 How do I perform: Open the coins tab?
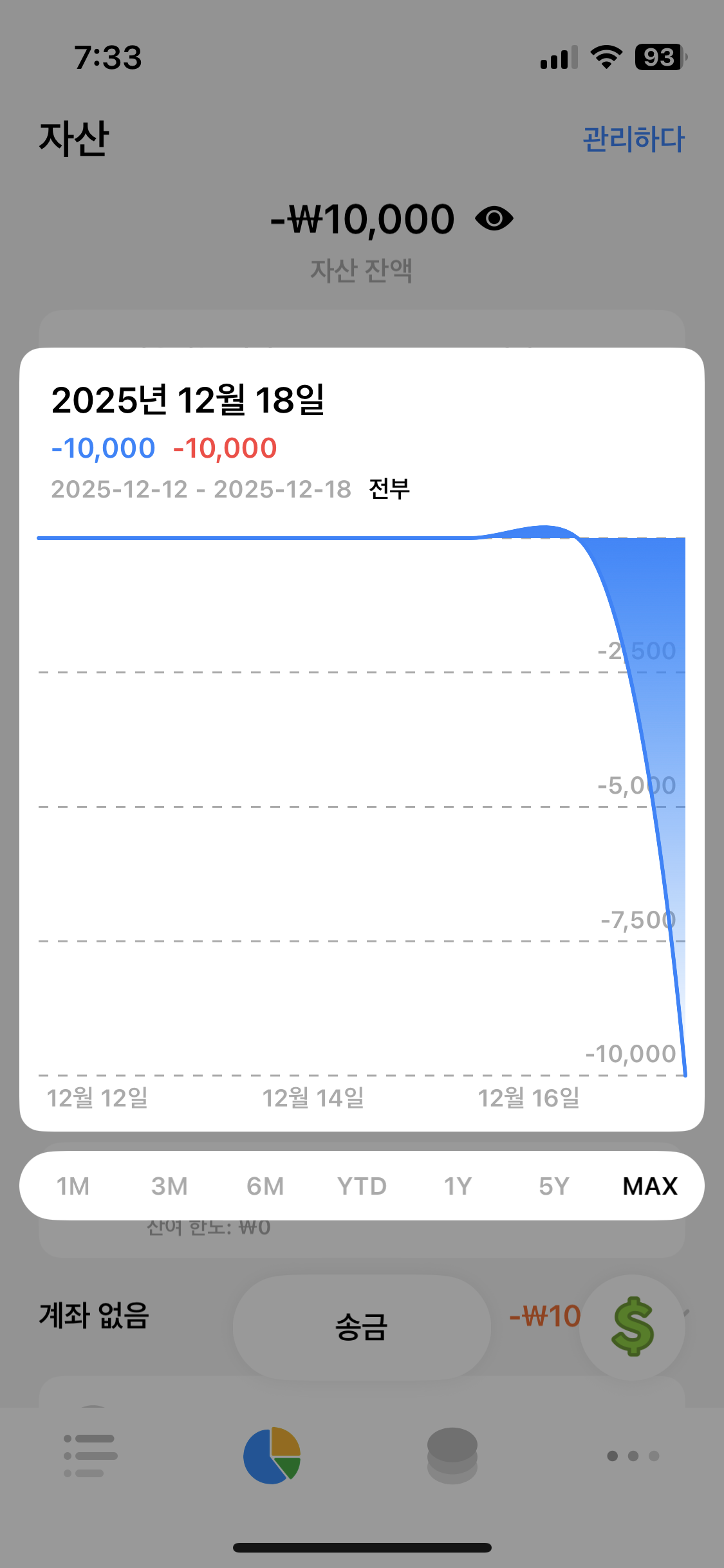pyautogui.click(x=452, y=1455)
